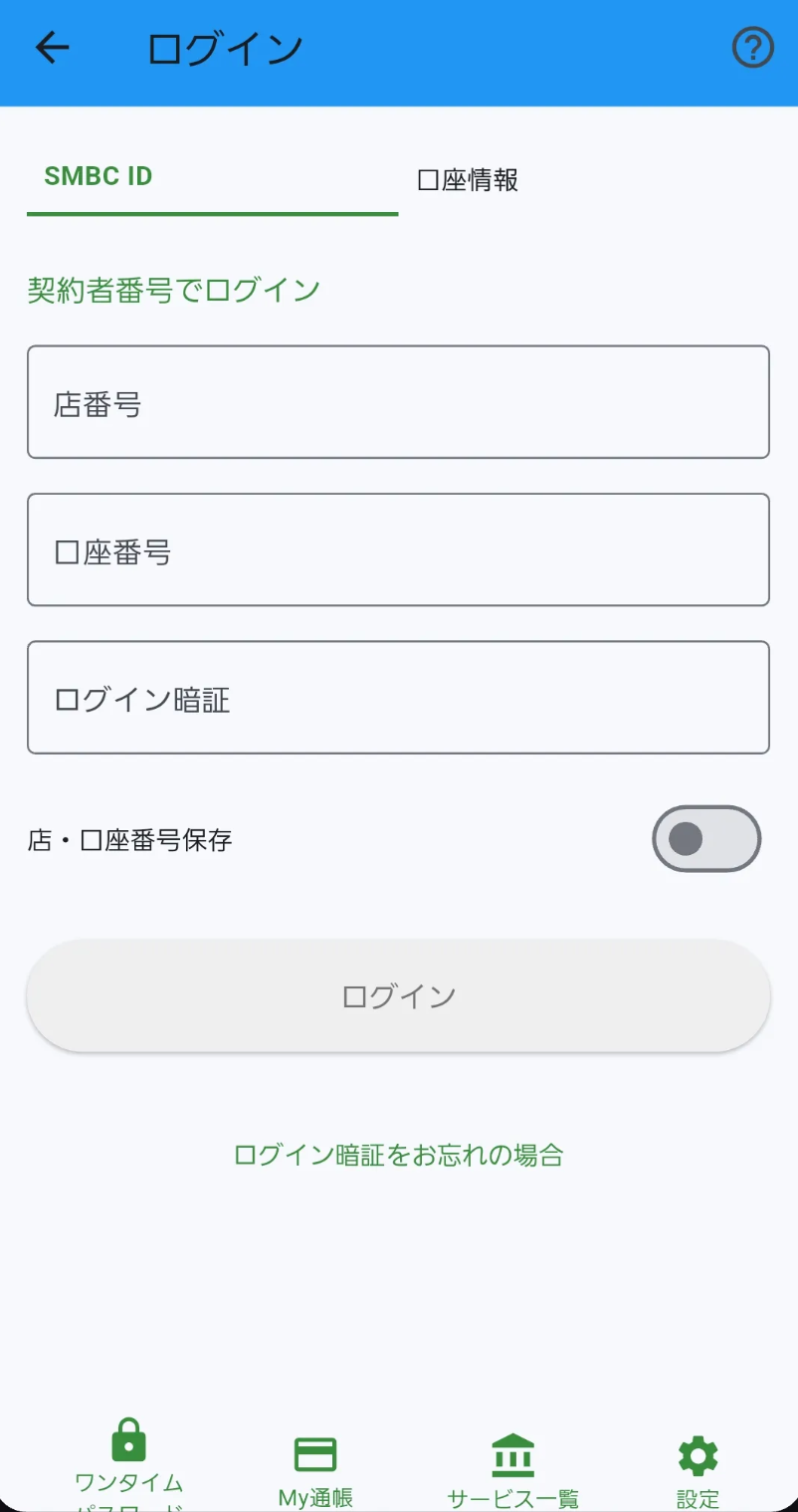The image size is (798, 1512).
Task: Open the サービス一覧 tab
Action: coord(512,1471)
